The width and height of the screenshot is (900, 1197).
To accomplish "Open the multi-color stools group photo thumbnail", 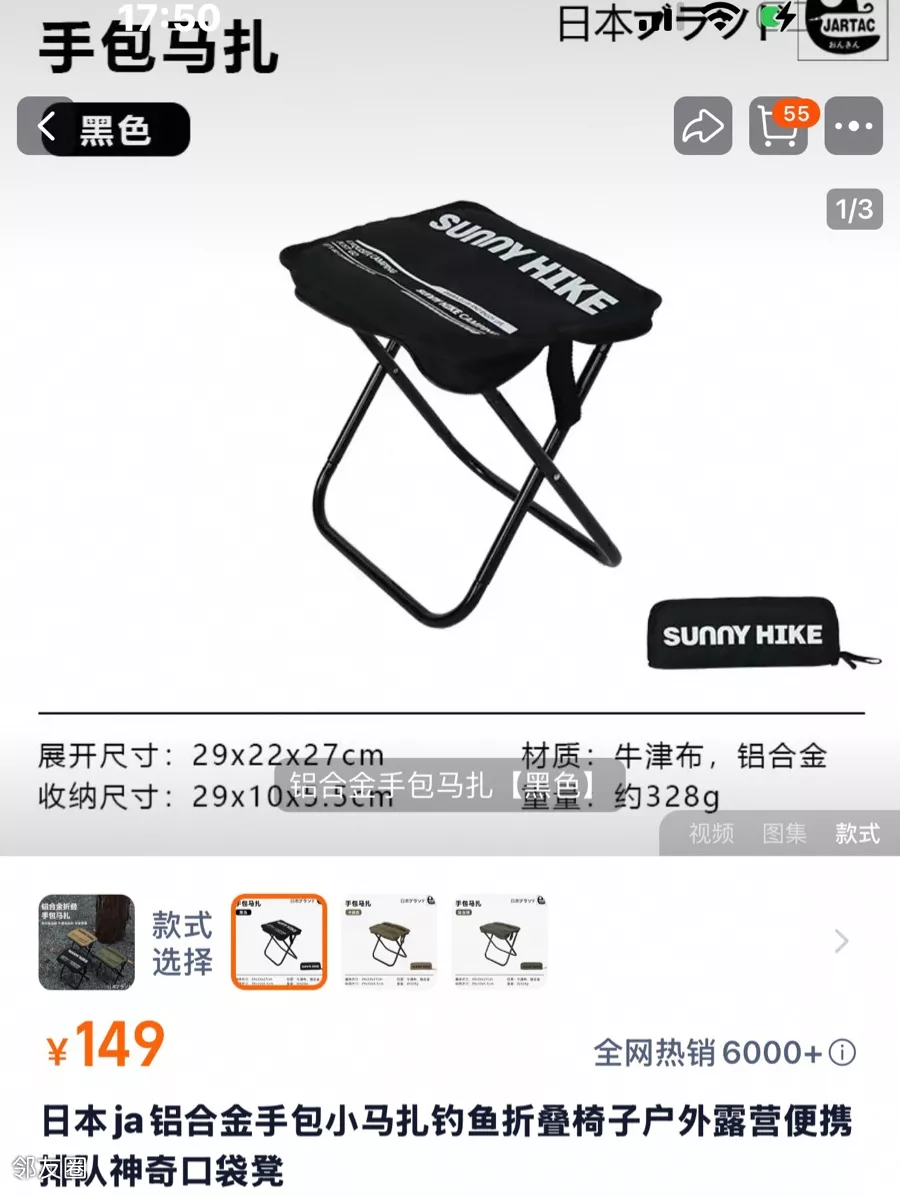I will tap(87, 942).
